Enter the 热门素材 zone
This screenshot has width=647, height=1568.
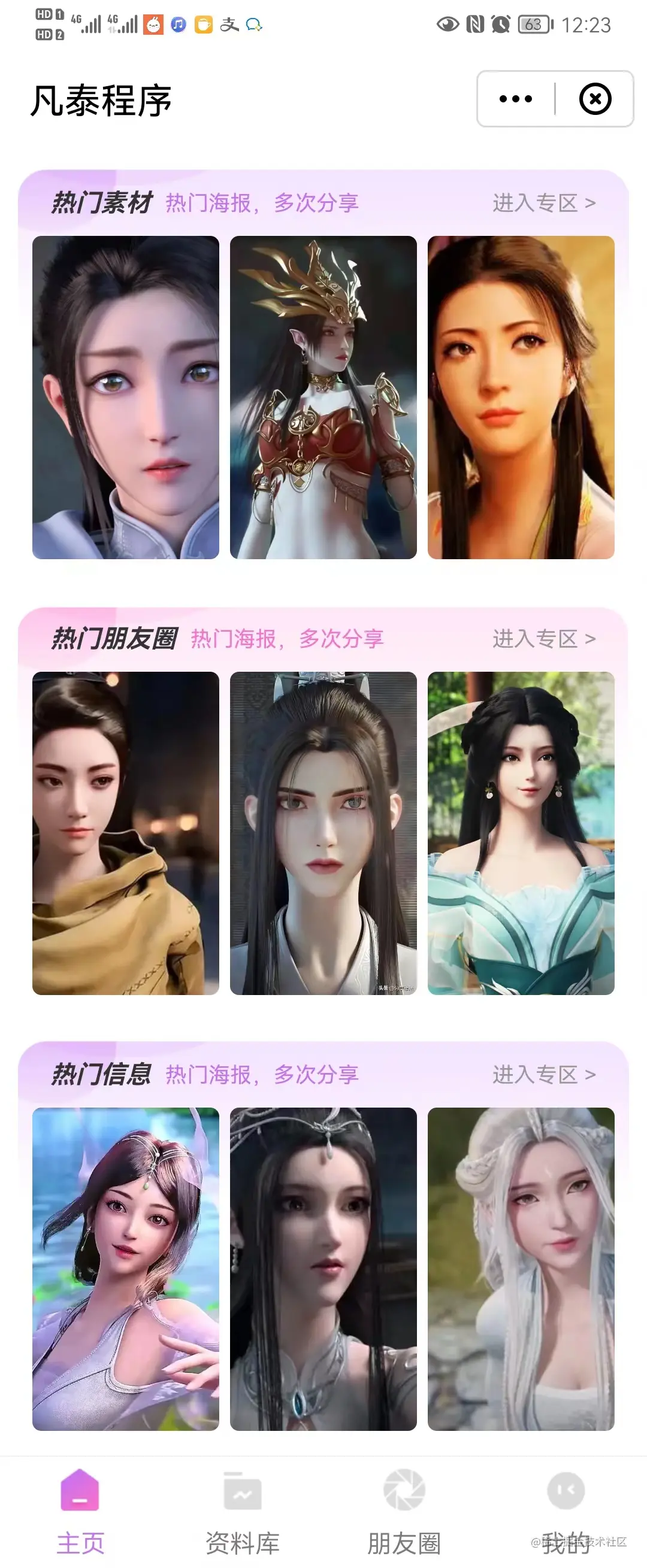pyautogui.click(x=543, y=203)
